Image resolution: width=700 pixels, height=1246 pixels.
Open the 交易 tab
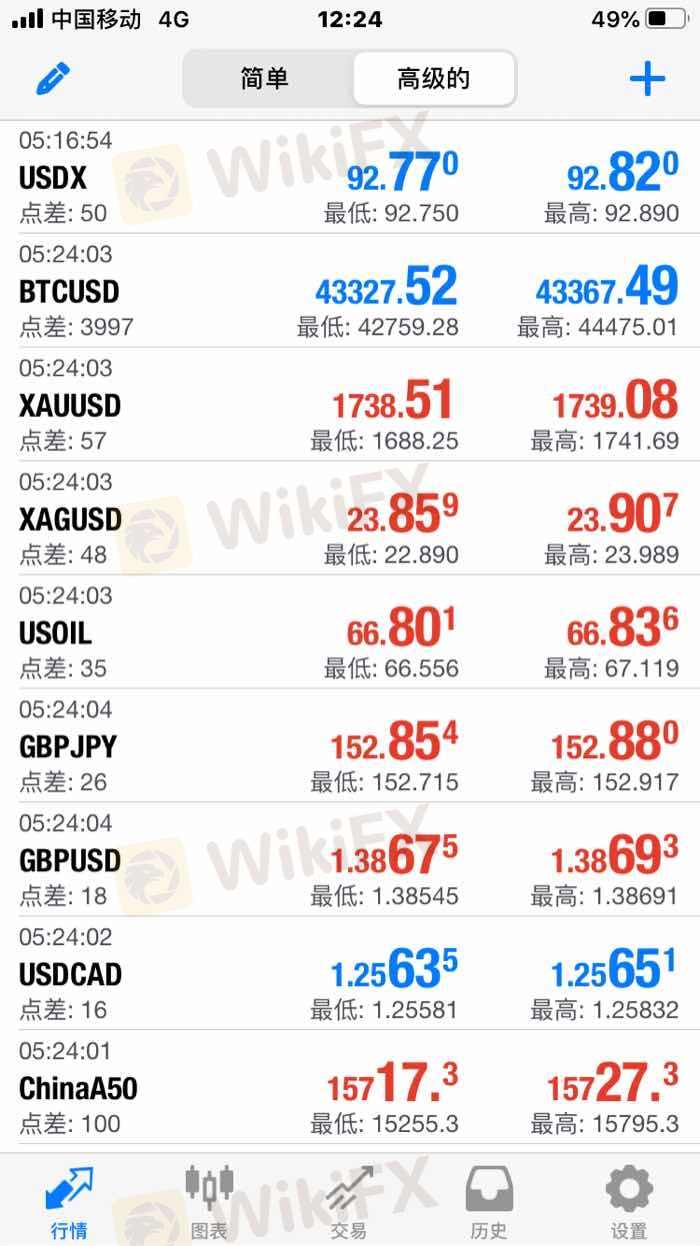click(349, 1201)
